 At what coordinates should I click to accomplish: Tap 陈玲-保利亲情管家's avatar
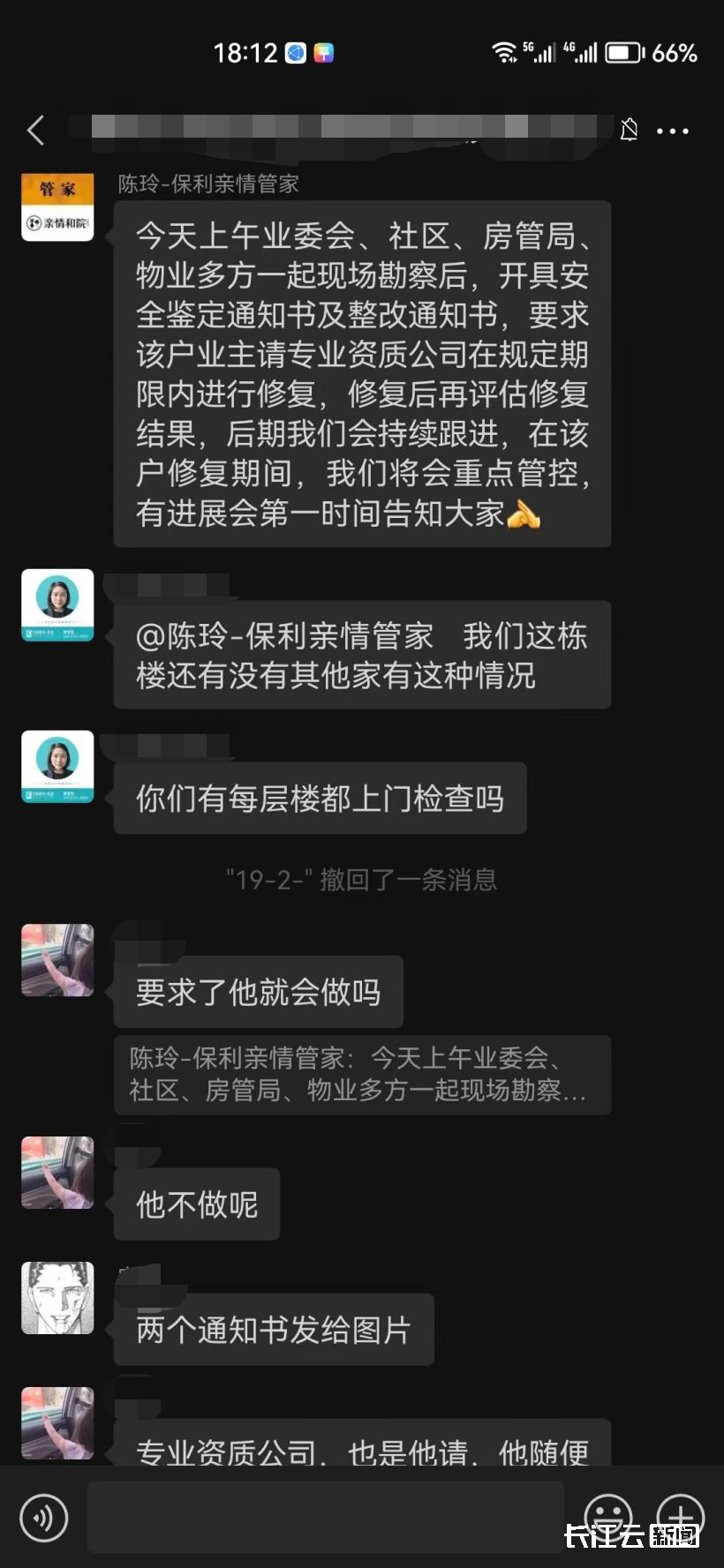[x=57, y=208]
